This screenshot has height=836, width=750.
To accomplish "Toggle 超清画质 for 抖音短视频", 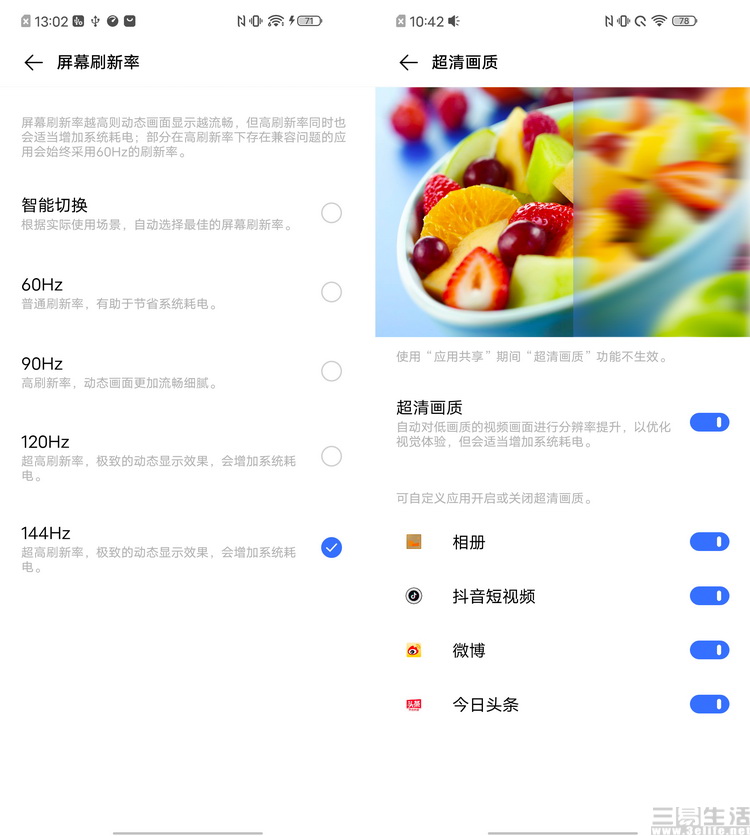I will click(x=709, y=596).
